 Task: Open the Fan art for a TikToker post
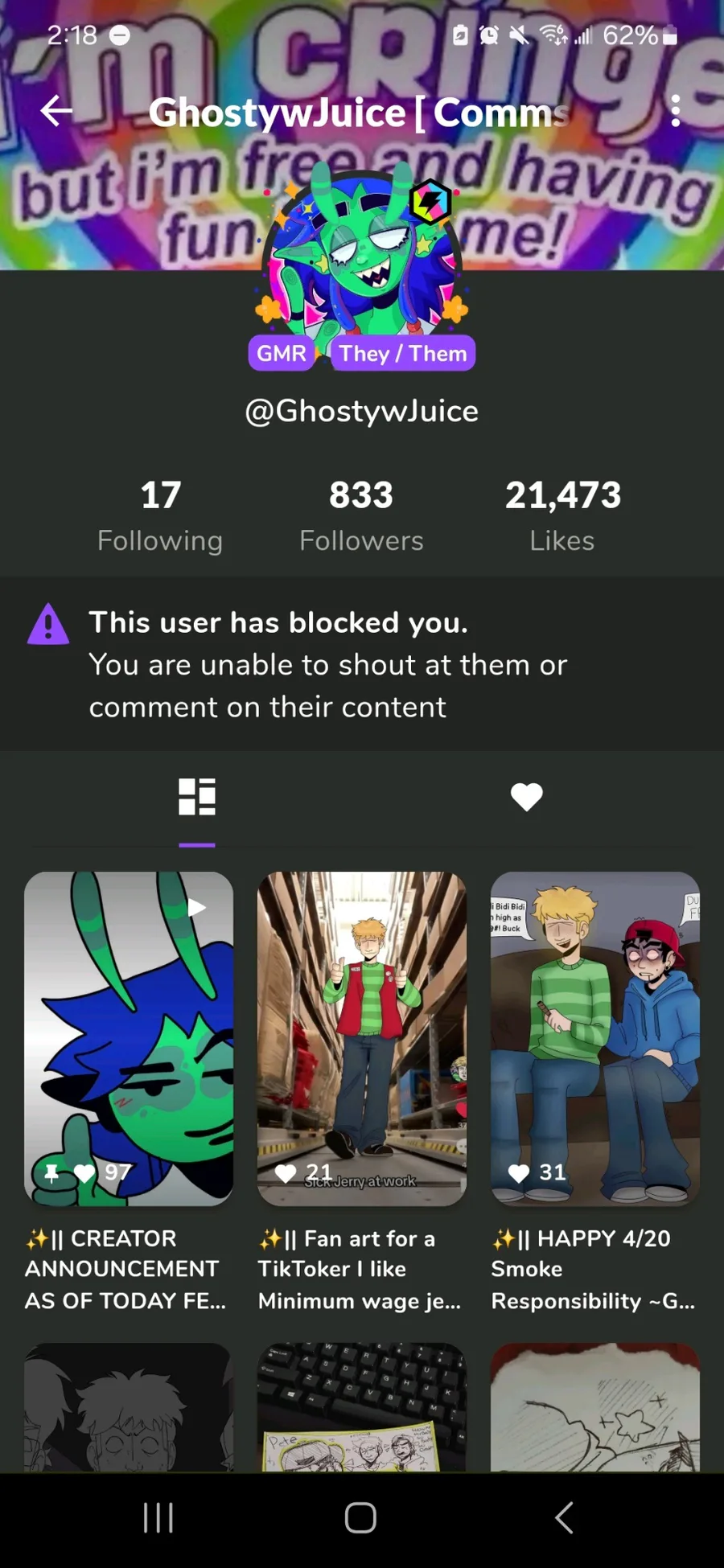[x=361, y=1037]
